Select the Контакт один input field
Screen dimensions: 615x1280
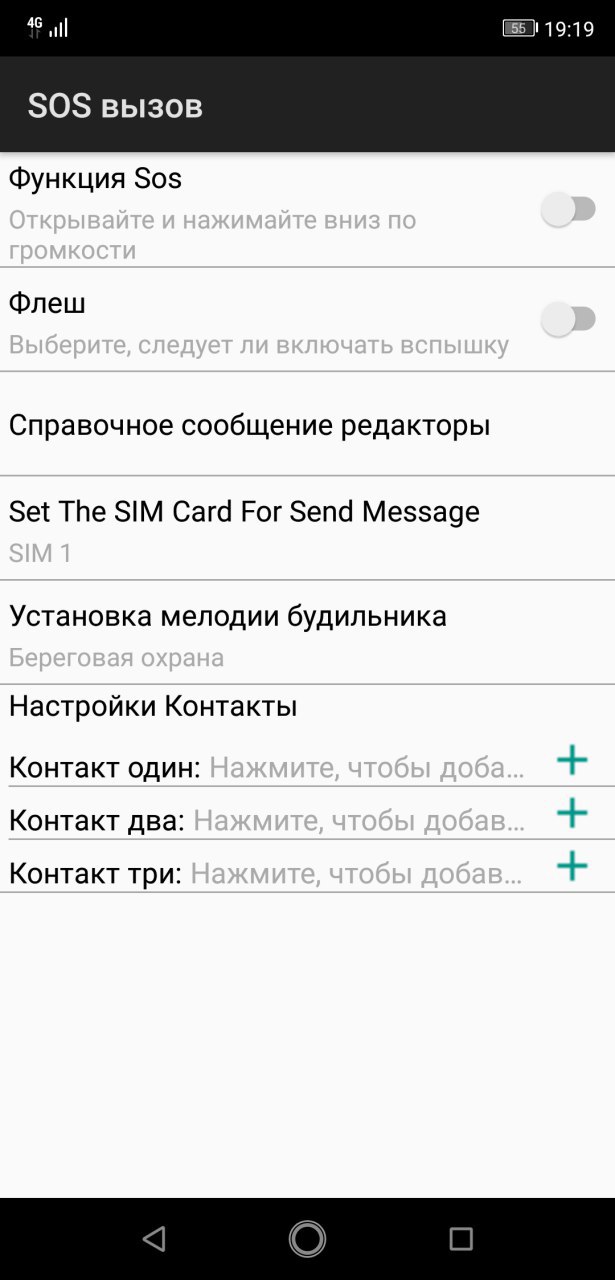367,768
